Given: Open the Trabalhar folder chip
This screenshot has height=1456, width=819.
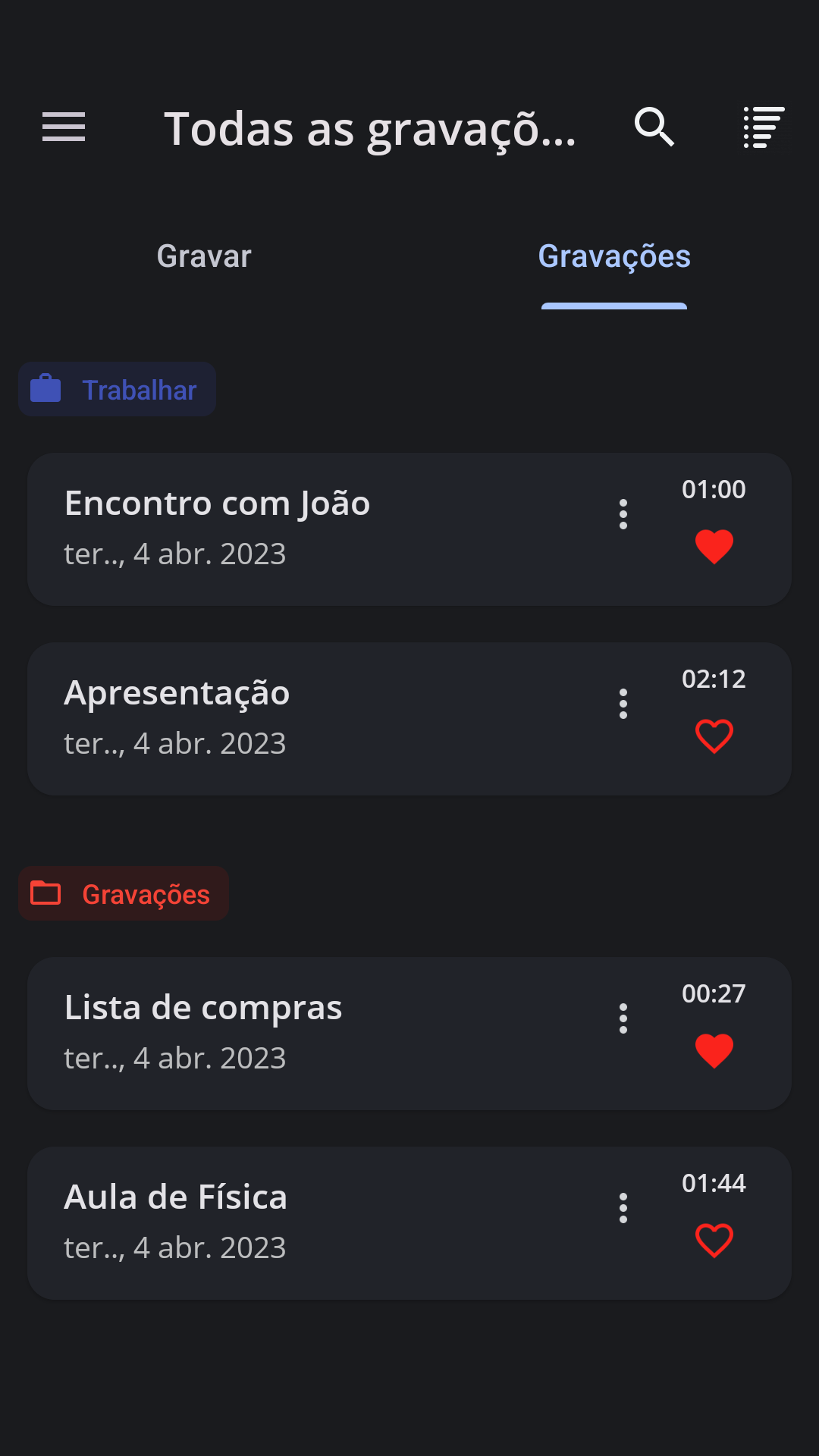Looking at the screenshot, I should tap(118, 389).
